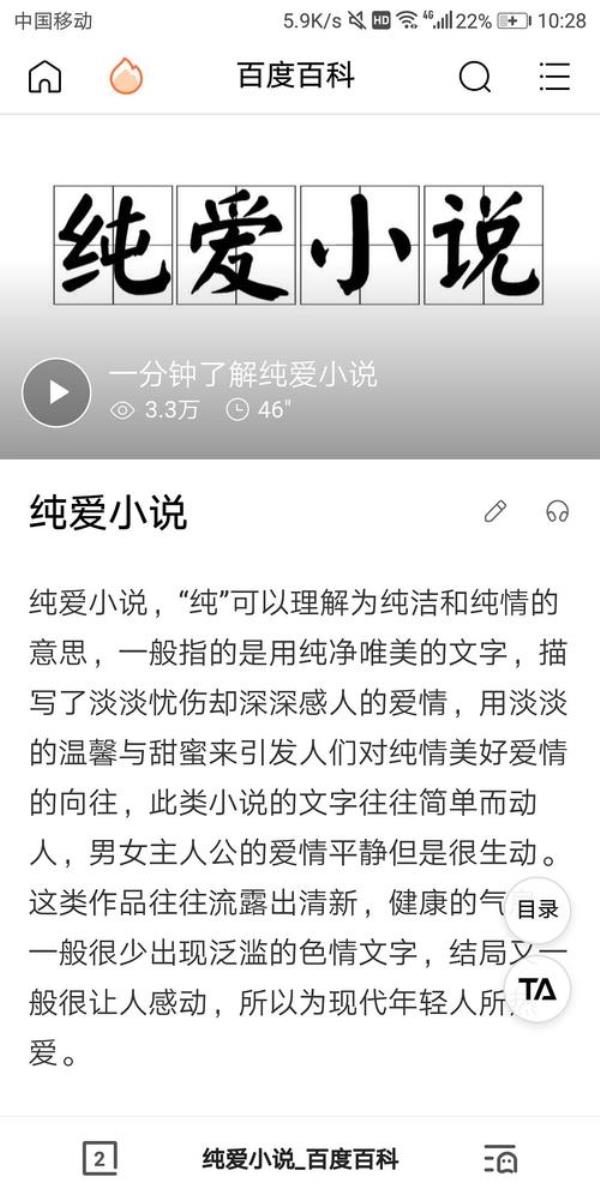
Task: Go to Baidu Baike home page
Action: (45, 77)
